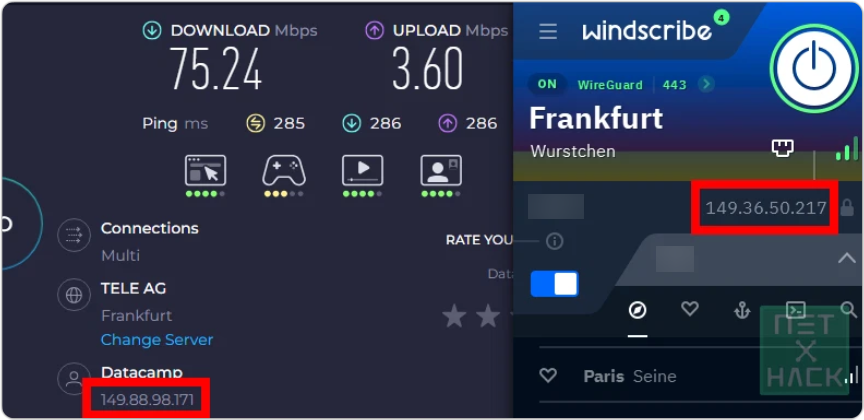Turn off VPN with the power button
864x420 pixels.
(x=812, y=66)
